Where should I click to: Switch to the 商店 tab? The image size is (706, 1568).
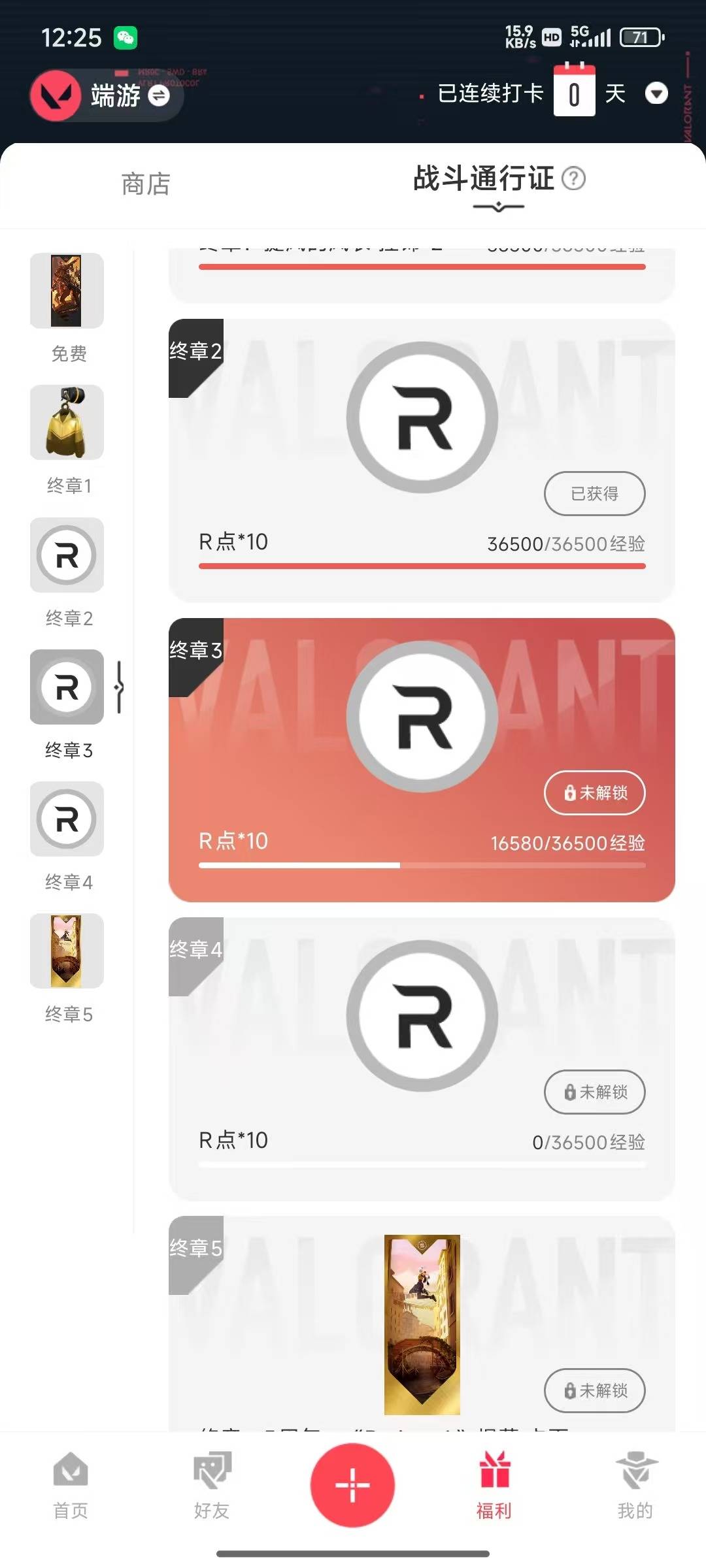click(146, 184)
